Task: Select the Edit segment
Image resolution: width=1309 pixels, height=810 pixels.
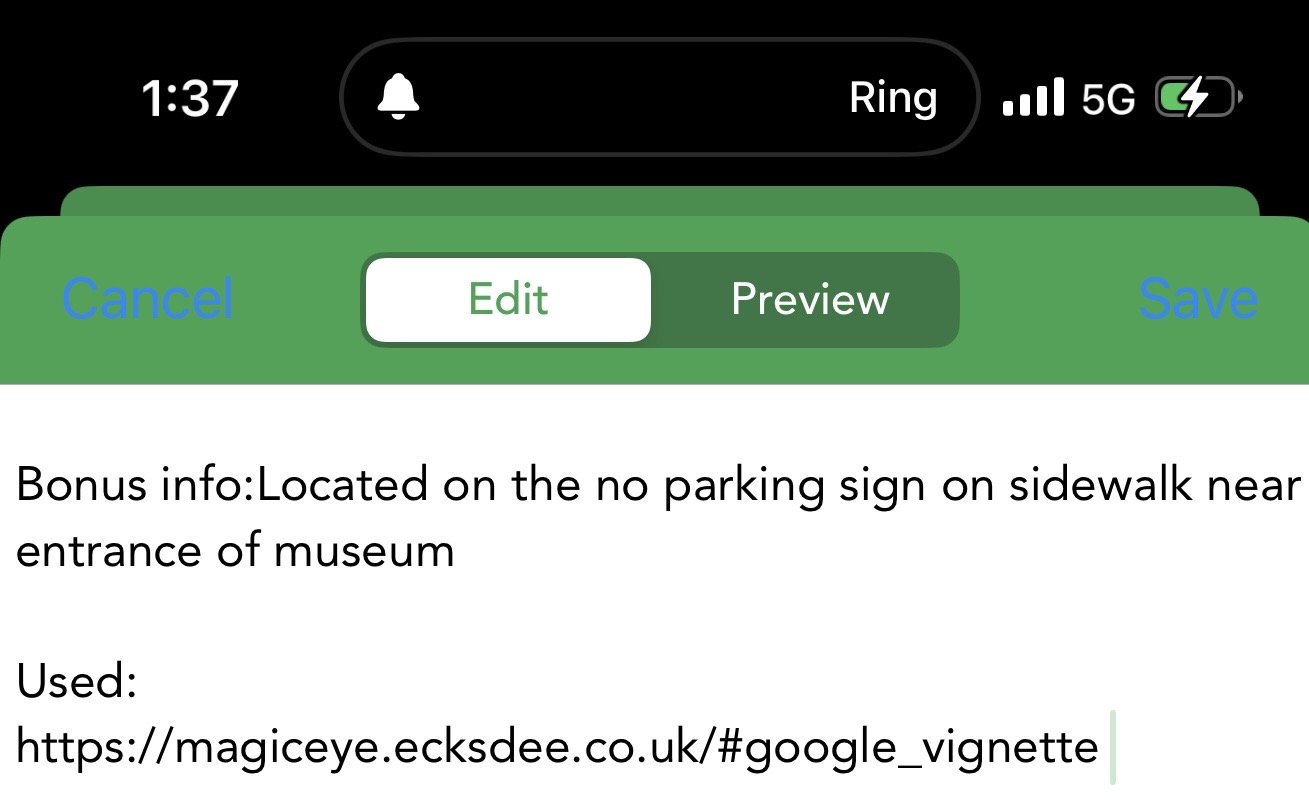Action: [508, 300]
